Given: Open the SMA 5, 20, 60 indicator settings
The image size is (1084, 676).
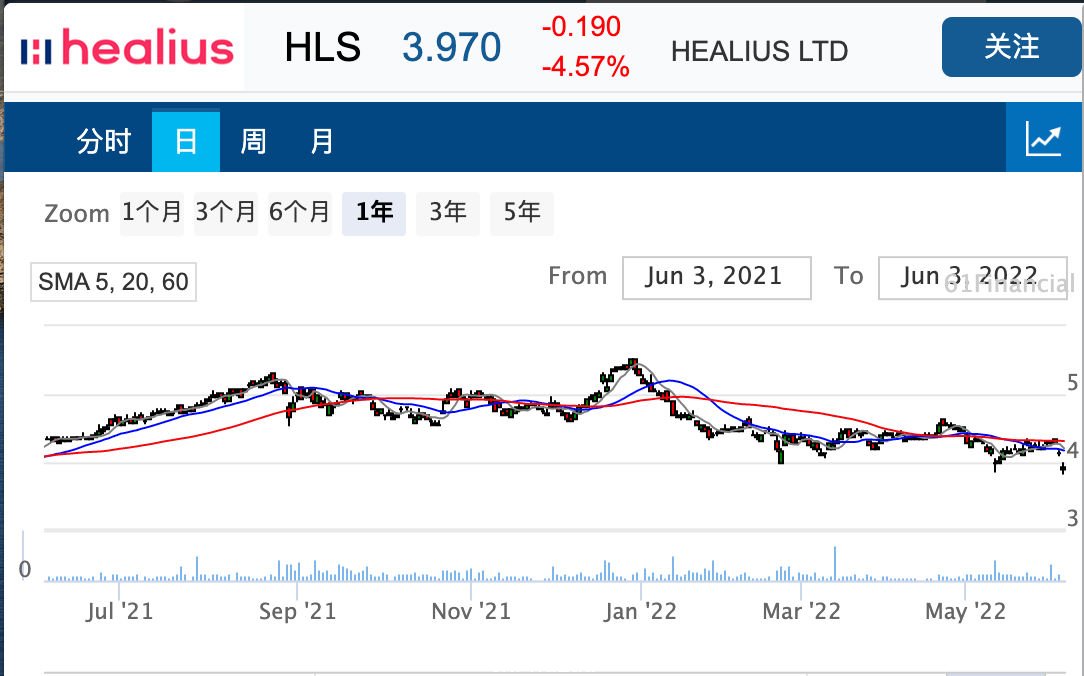Looking at the screenshot, I should pos(113,282).
